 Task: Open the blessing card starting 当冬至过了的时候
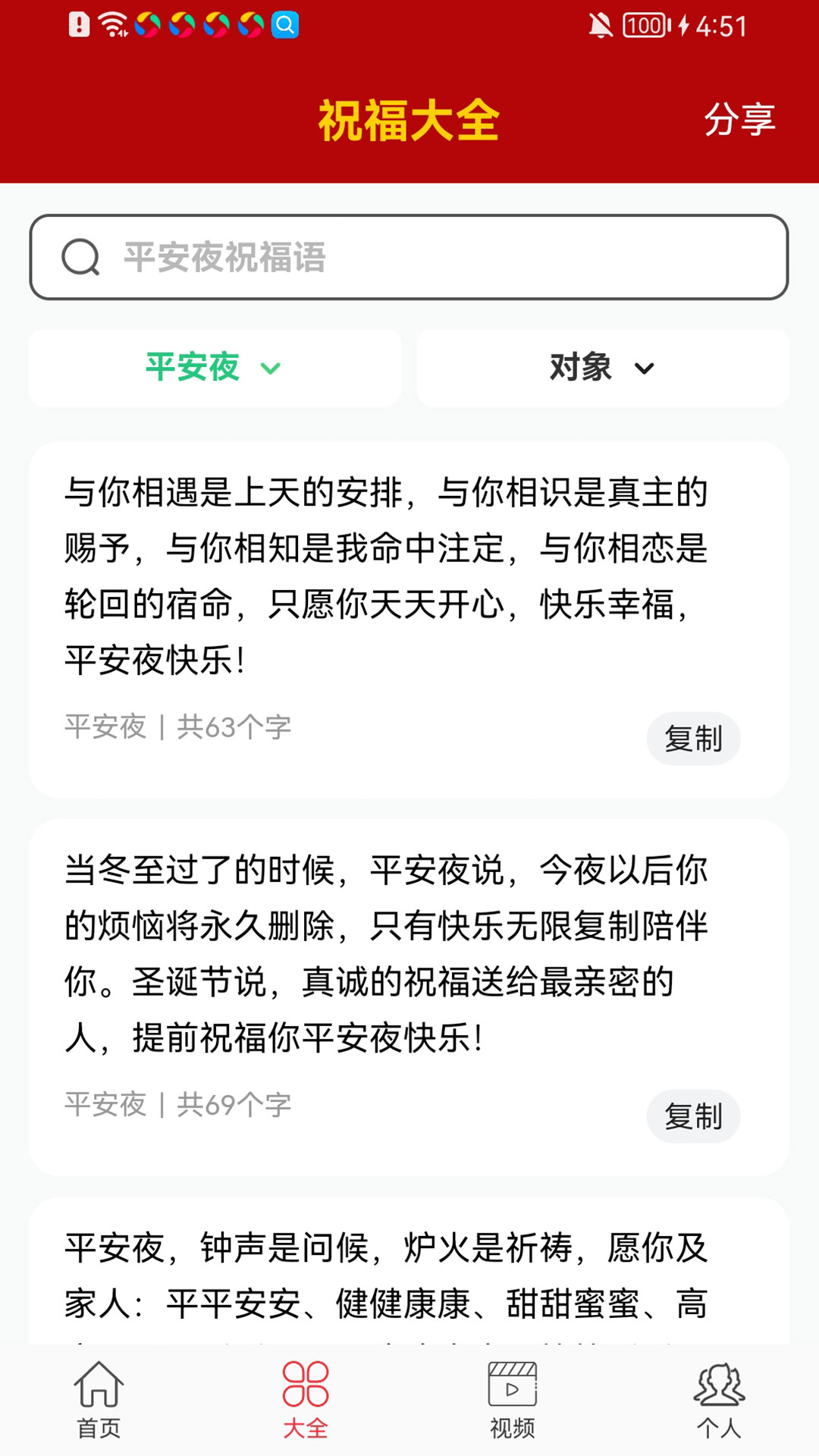(385, 954)
